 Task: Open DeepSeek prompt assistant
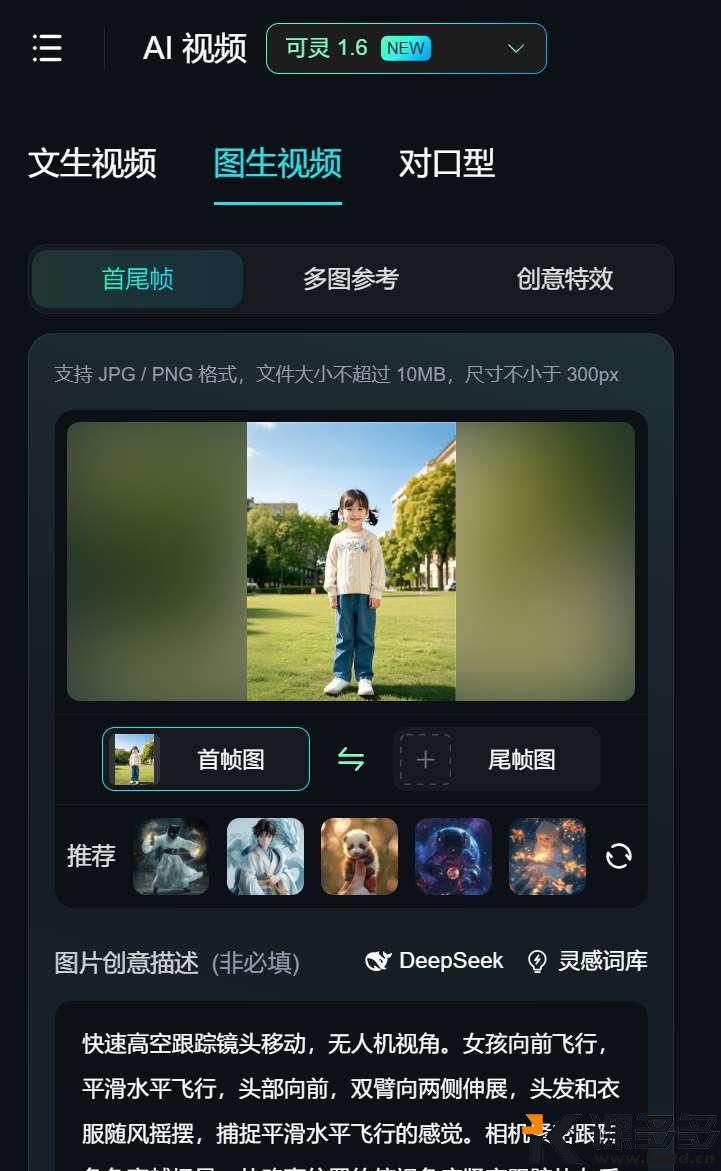pos(435,961)
